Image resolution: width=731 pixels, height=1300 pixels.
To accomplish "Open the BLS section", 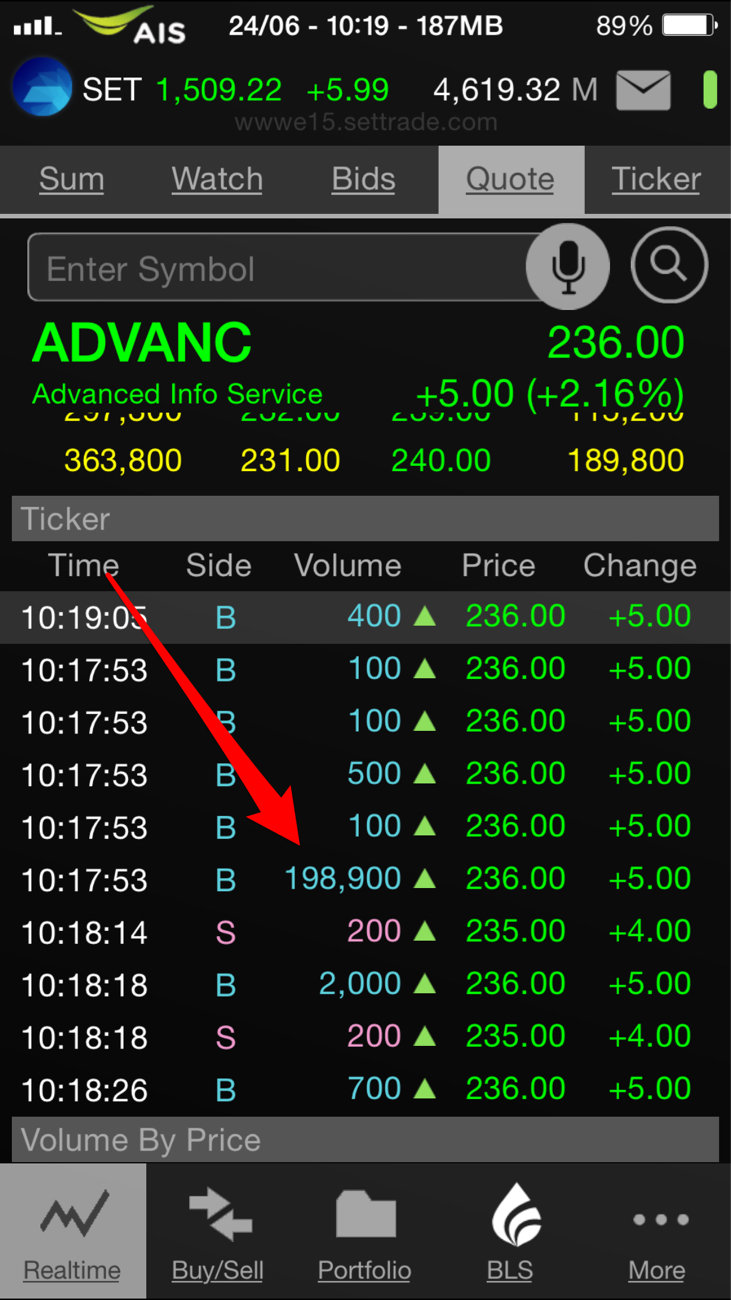I will (x=510, y=1232).
